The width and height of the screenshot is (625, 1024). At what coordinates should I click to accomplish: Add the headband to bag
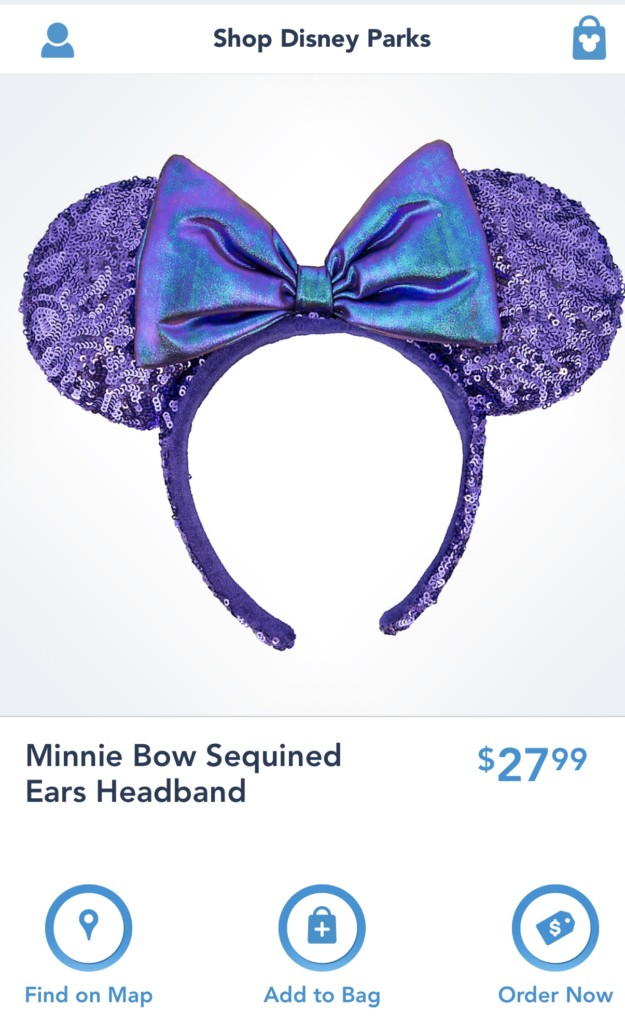pyautogui.click(x=321, y=929)
